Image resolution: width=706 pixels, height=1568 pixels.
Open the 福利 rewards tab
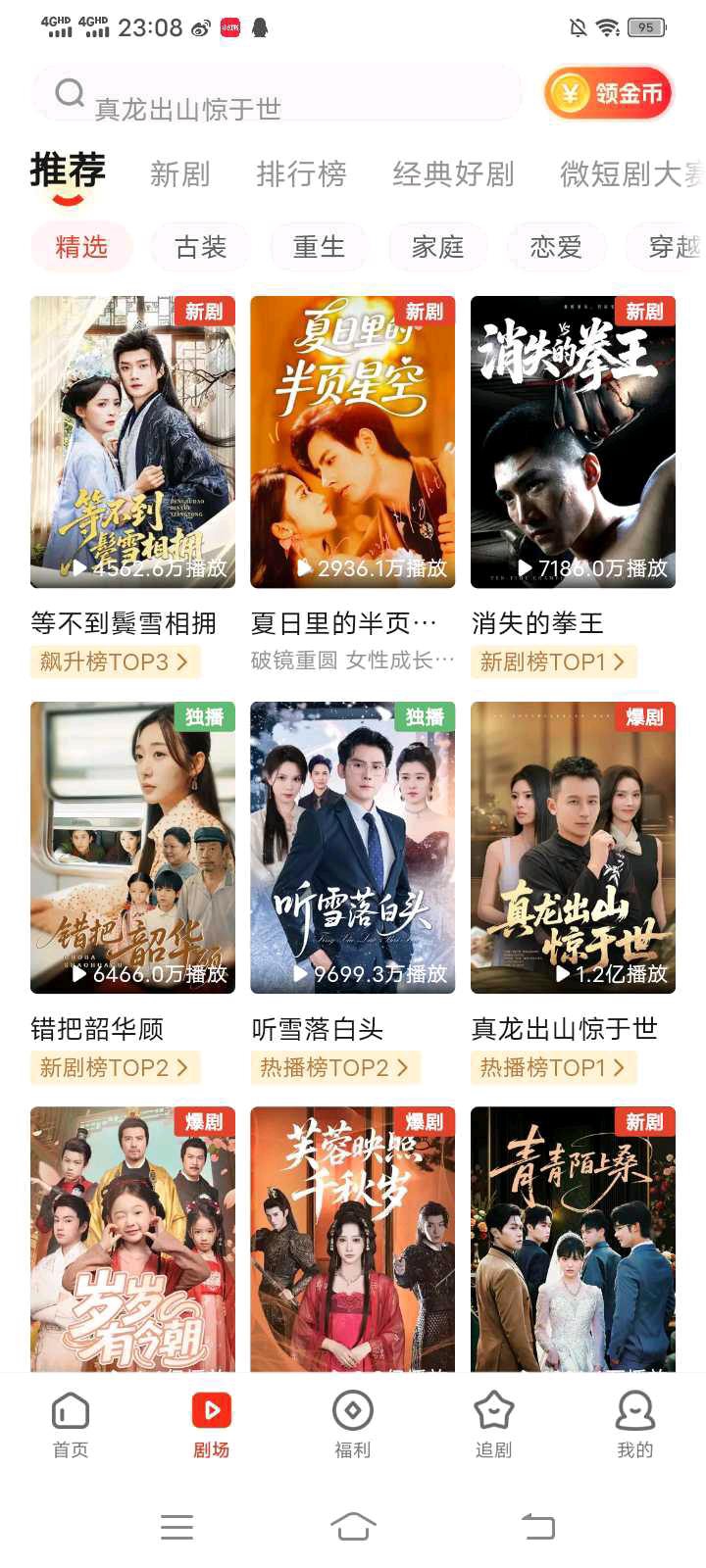353,1426
